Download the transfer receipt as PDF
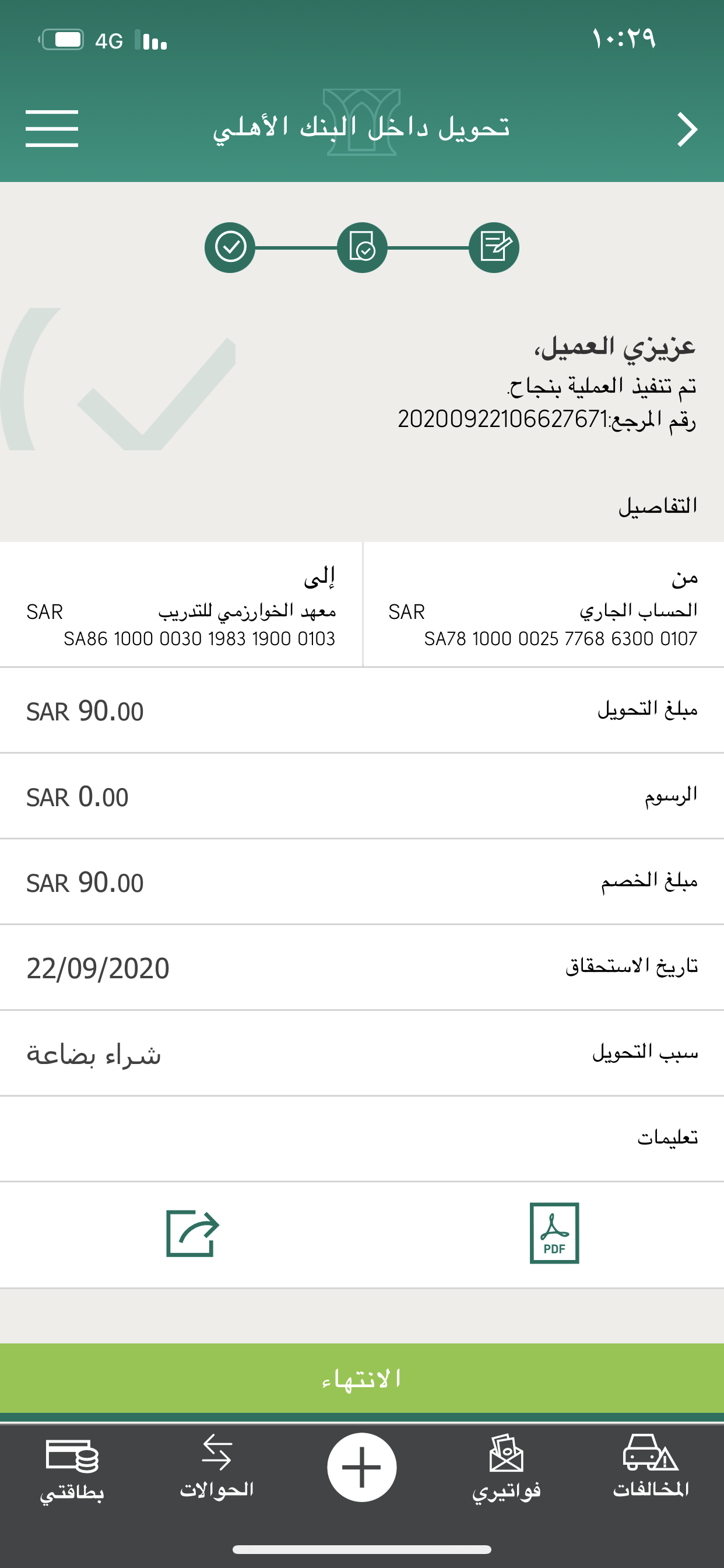 tap(554, 1233)
